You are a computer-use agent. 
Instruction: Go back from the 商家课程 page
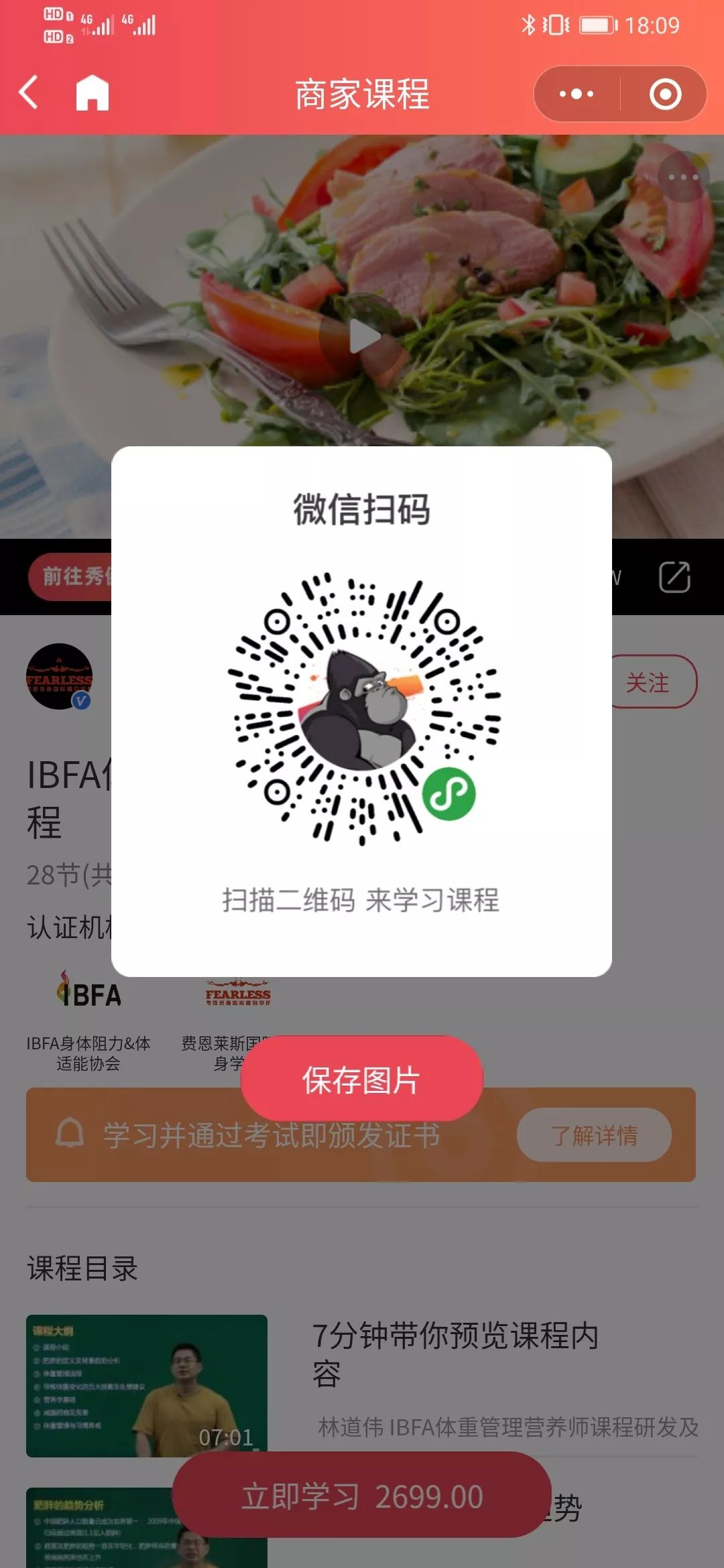pyautogui.click(x=28, y=93)
